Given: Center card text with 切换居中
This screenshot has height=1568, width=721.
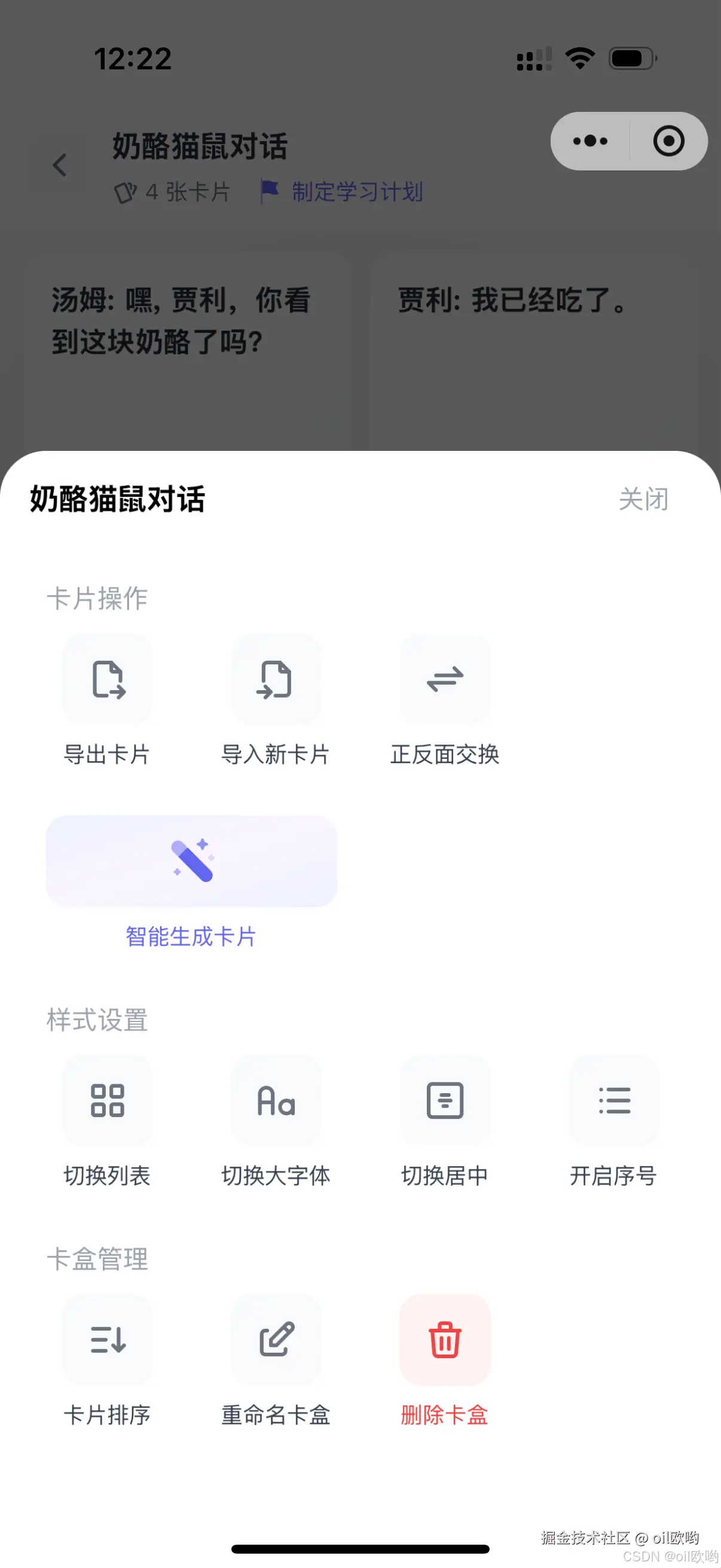Looking at the screenshot, I should click(445, 1100).
